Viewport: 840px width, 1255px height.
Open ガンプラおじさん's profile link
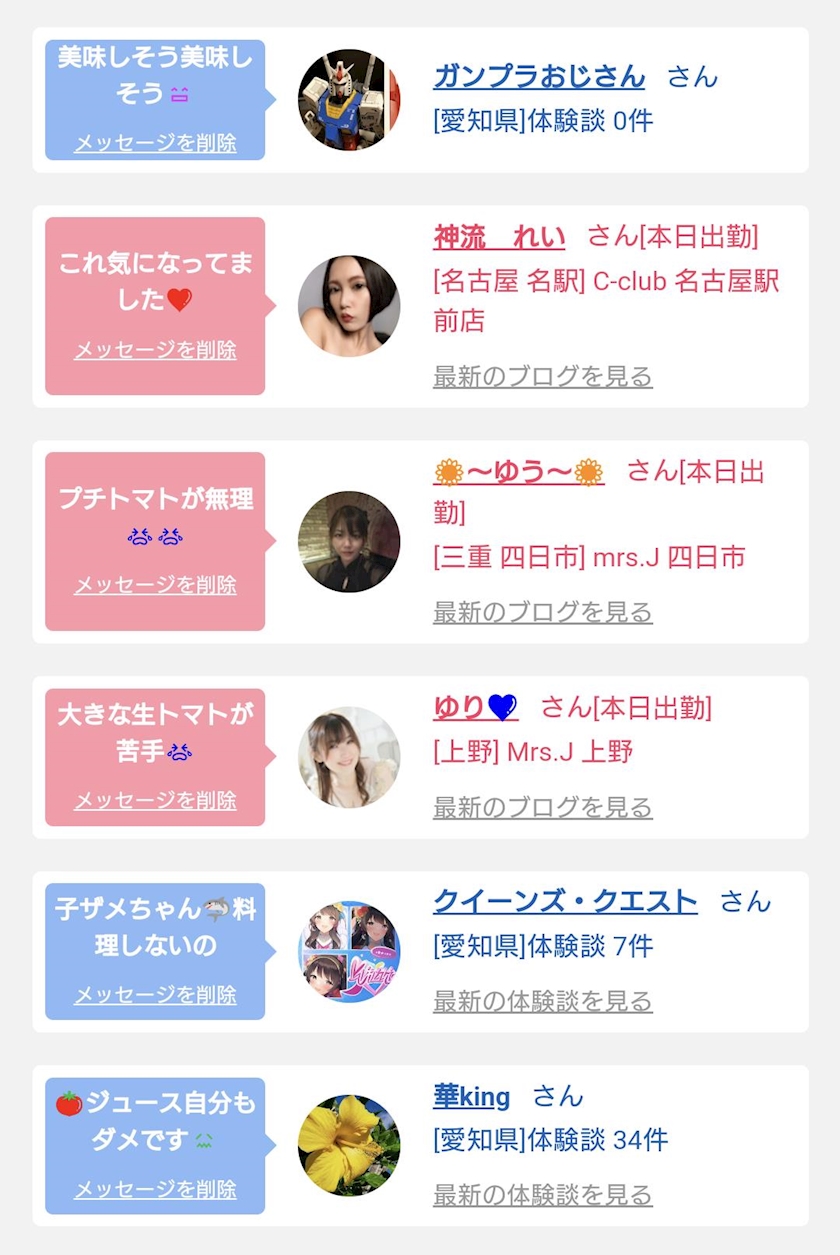539,76
